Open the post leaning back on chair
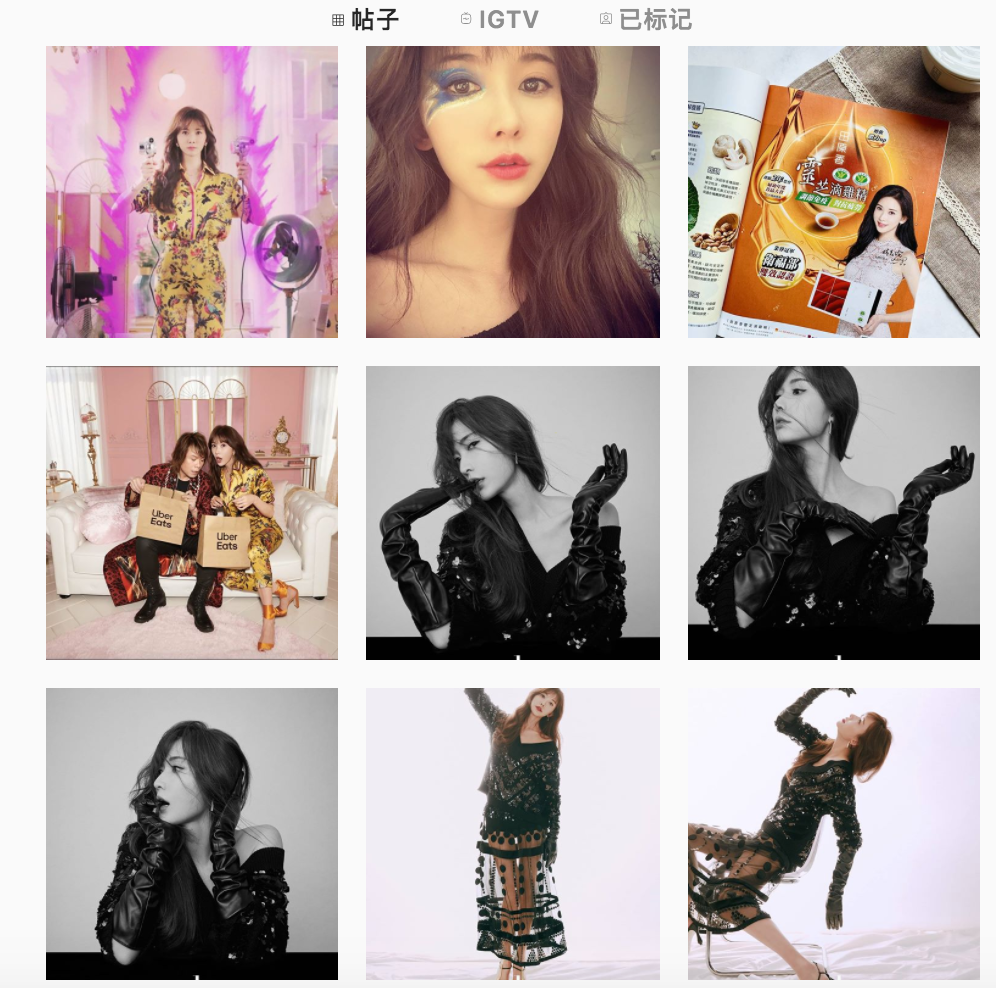Screen dimensions: 996x988 (833, 833)
